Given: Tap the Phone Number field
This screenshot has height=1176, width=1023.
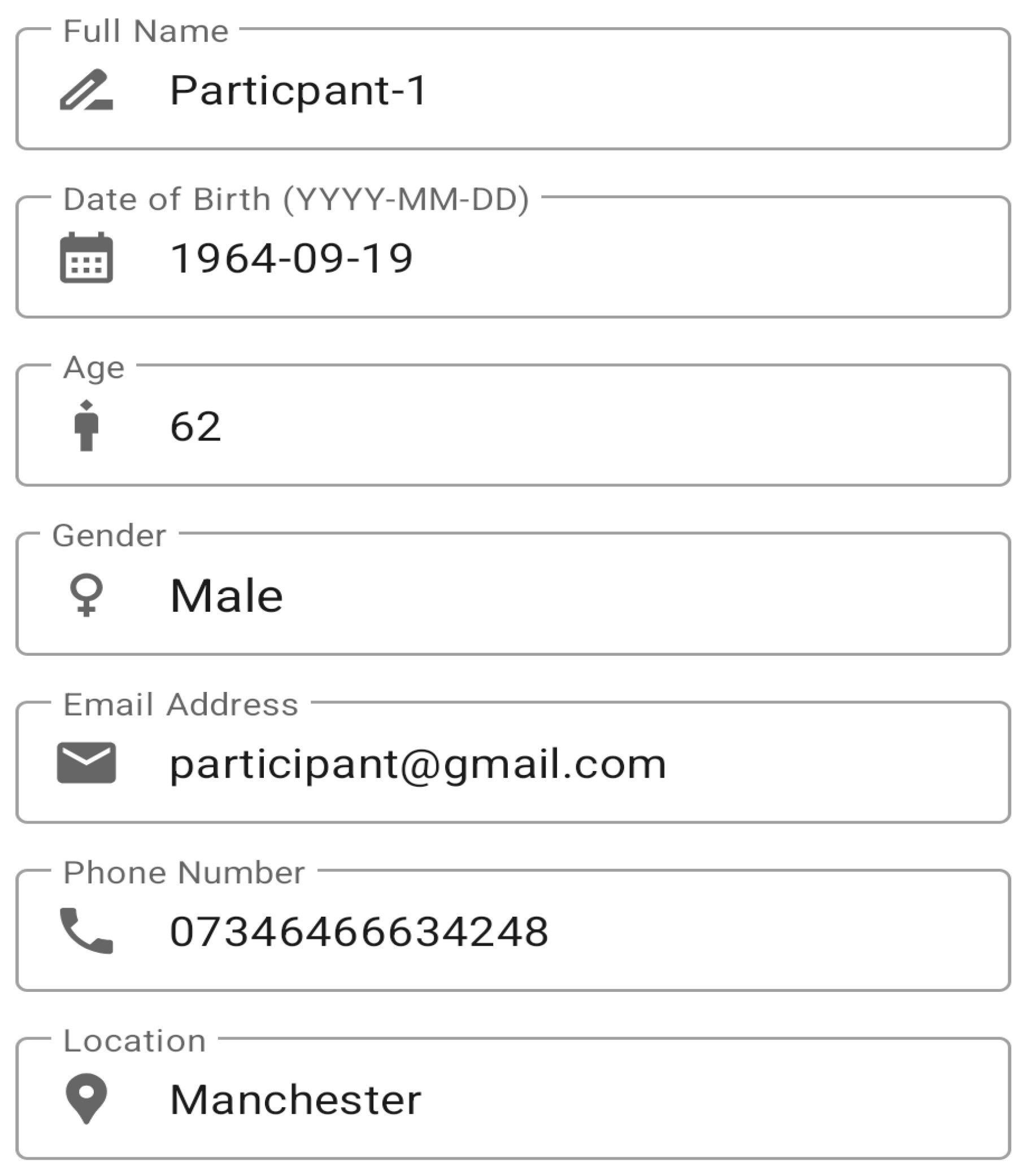Looking at the screenshot, I should click(x=514, y=931).
